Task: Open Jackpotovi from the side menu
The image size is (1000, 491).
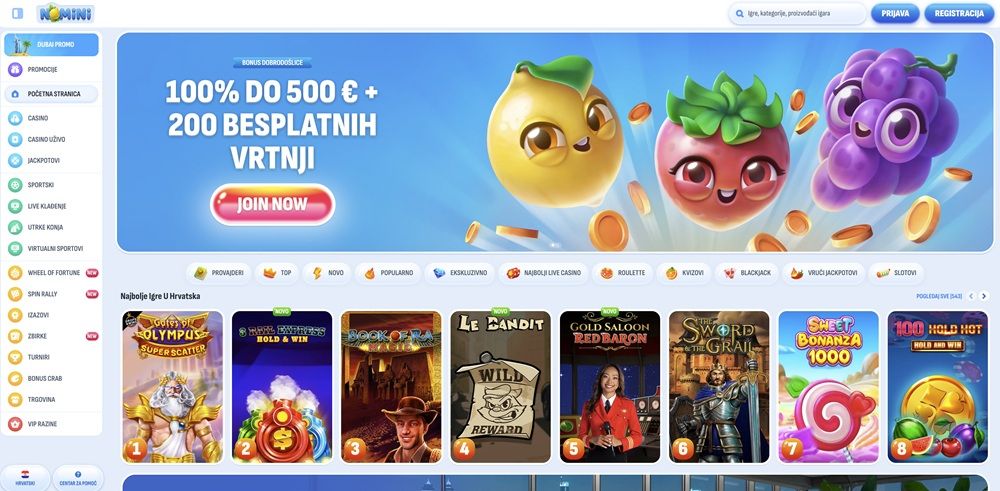Action: [x=44, y=160]
